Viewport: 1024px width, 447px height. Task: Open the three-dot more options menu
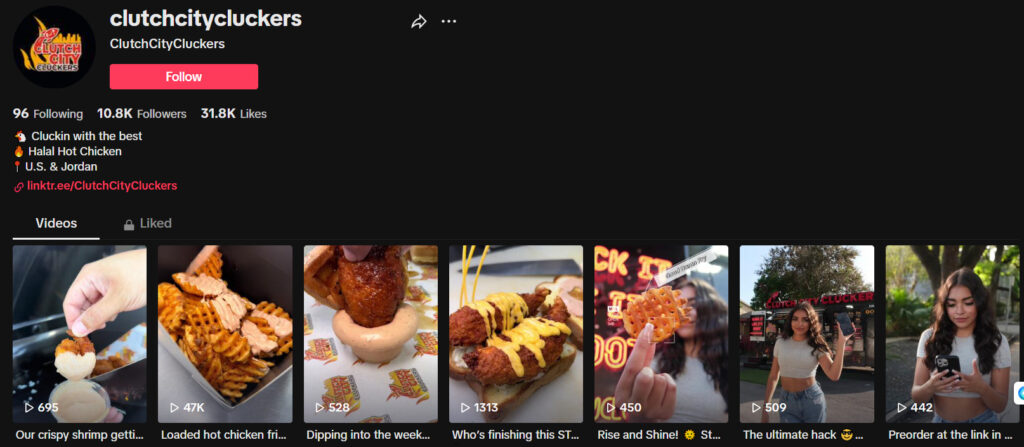click(x=449, y=21)
